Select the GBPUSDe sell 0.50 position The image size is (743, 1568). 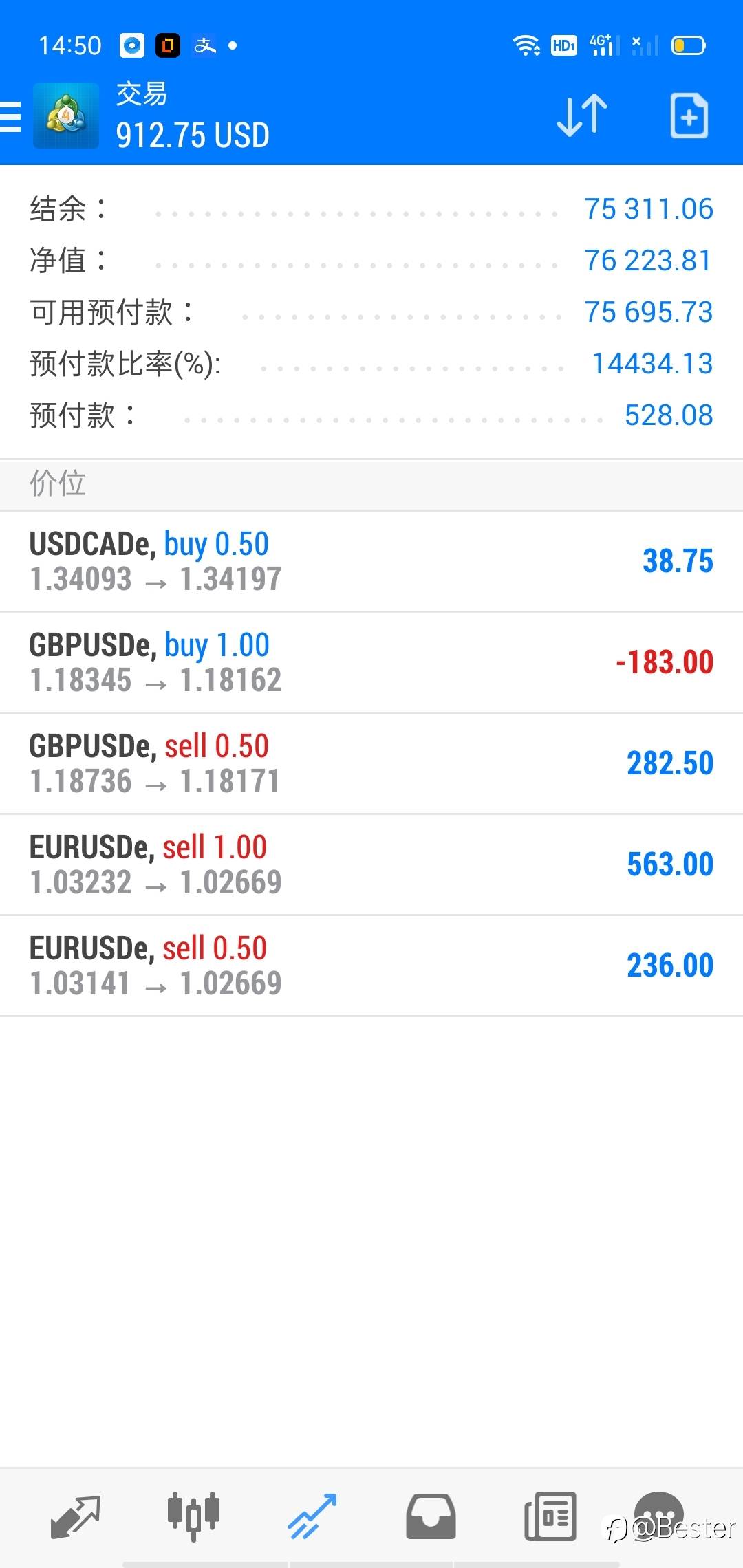371,763
